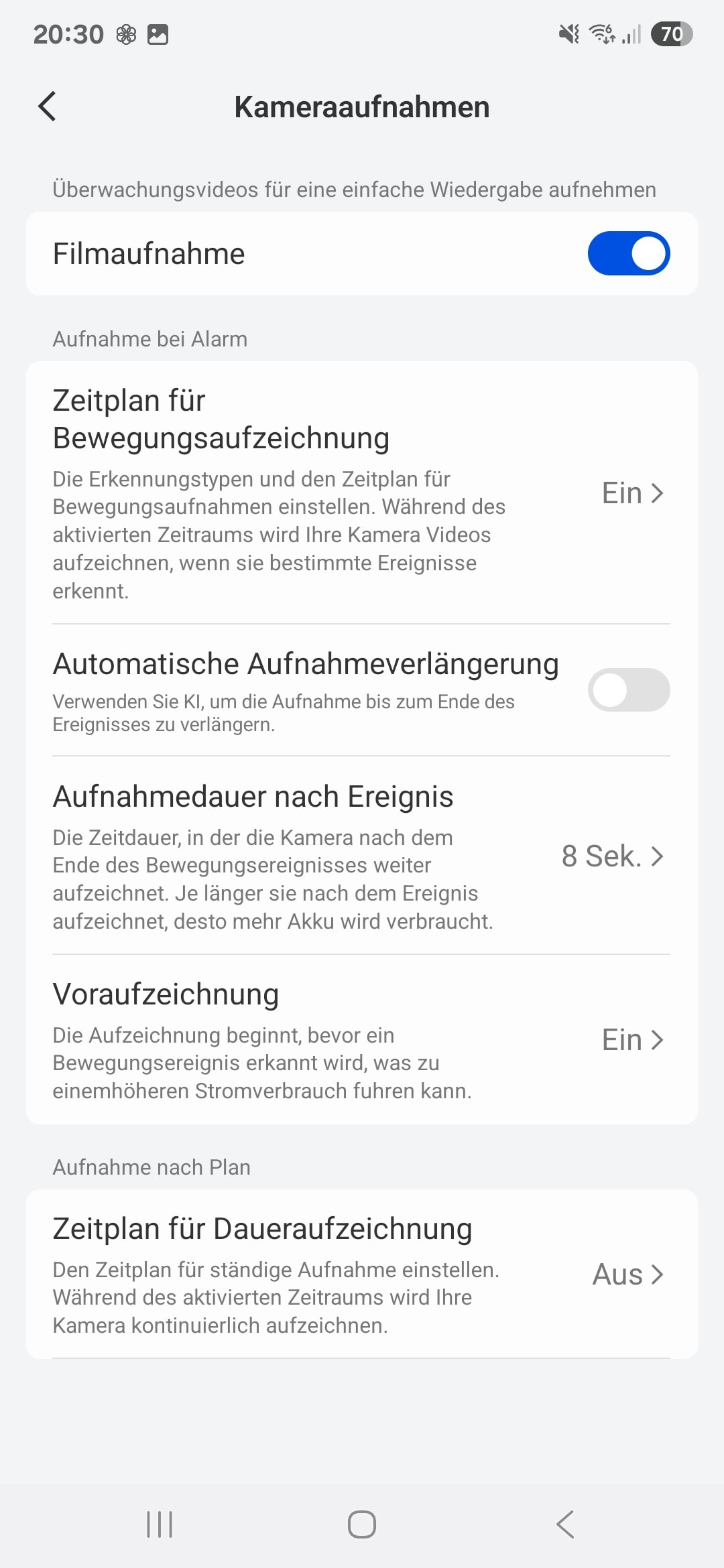Enable Automatische Aufnahmeverlängerung

click(x=629, y=690)
